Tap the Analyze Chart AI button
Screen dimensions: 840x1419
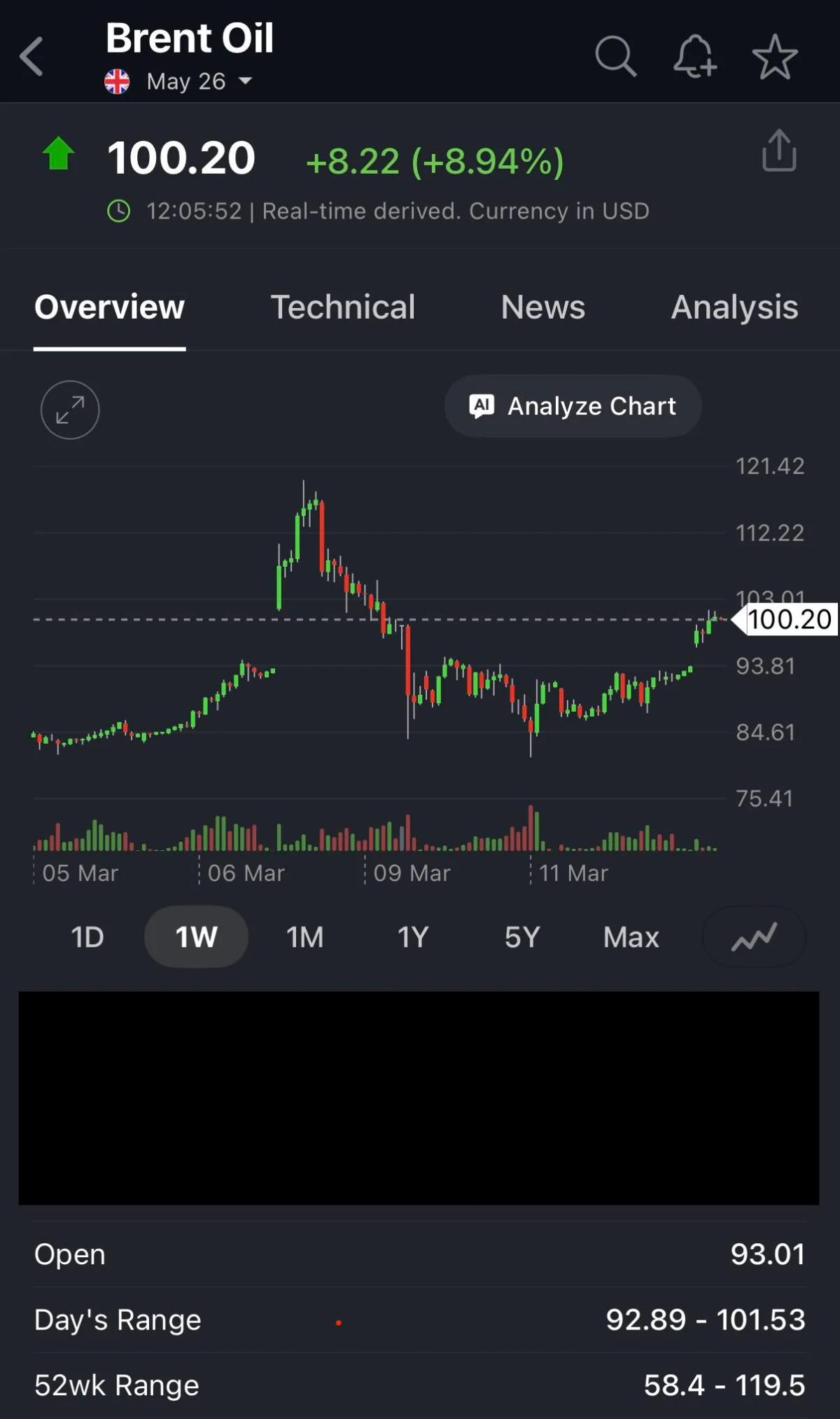click(x=573, y=406)
